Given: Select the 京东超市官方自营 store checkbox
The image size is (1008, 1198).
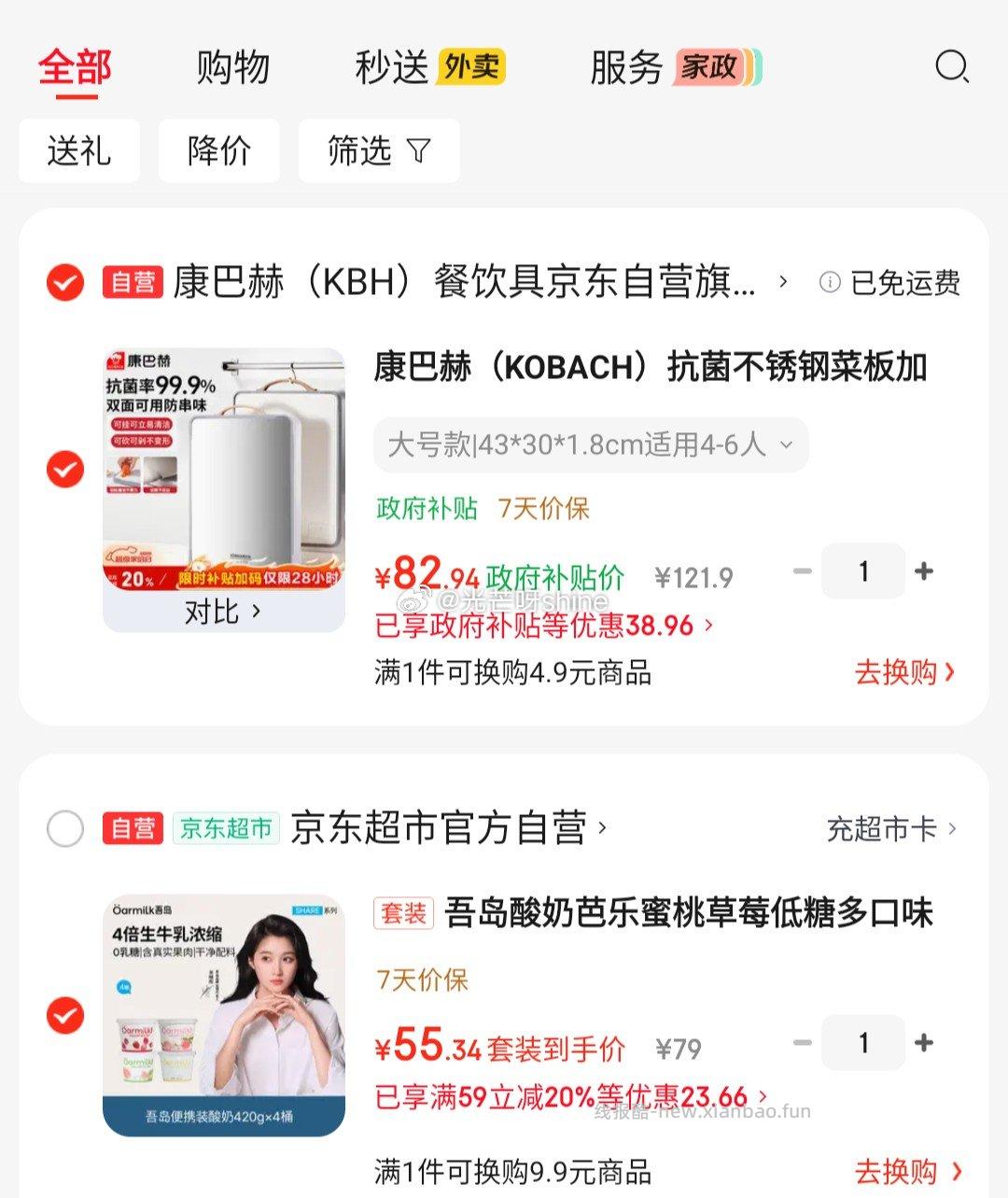Looking at the screenshot, I should [64, 828].
